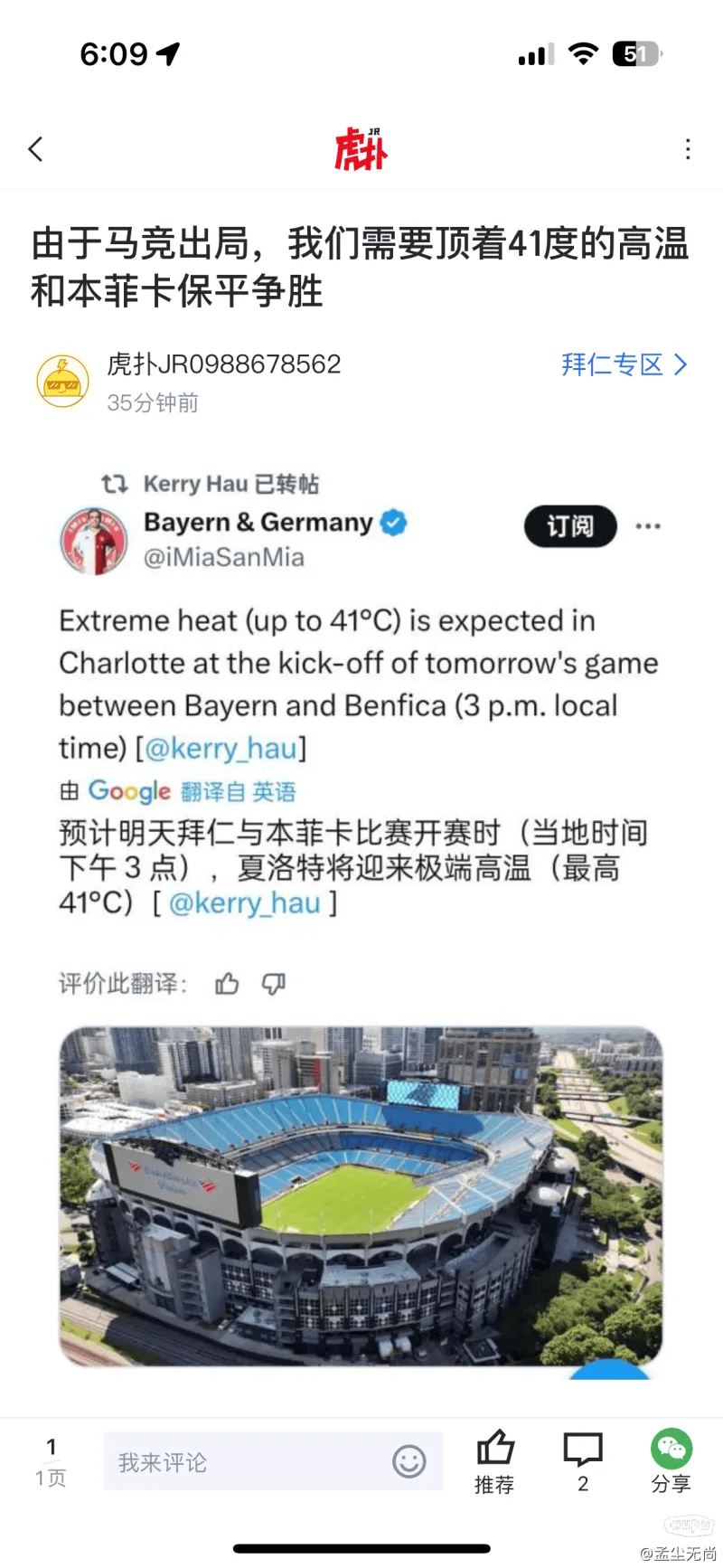
Task: Recommend this post with 推荐
Action: point(494,1461)
